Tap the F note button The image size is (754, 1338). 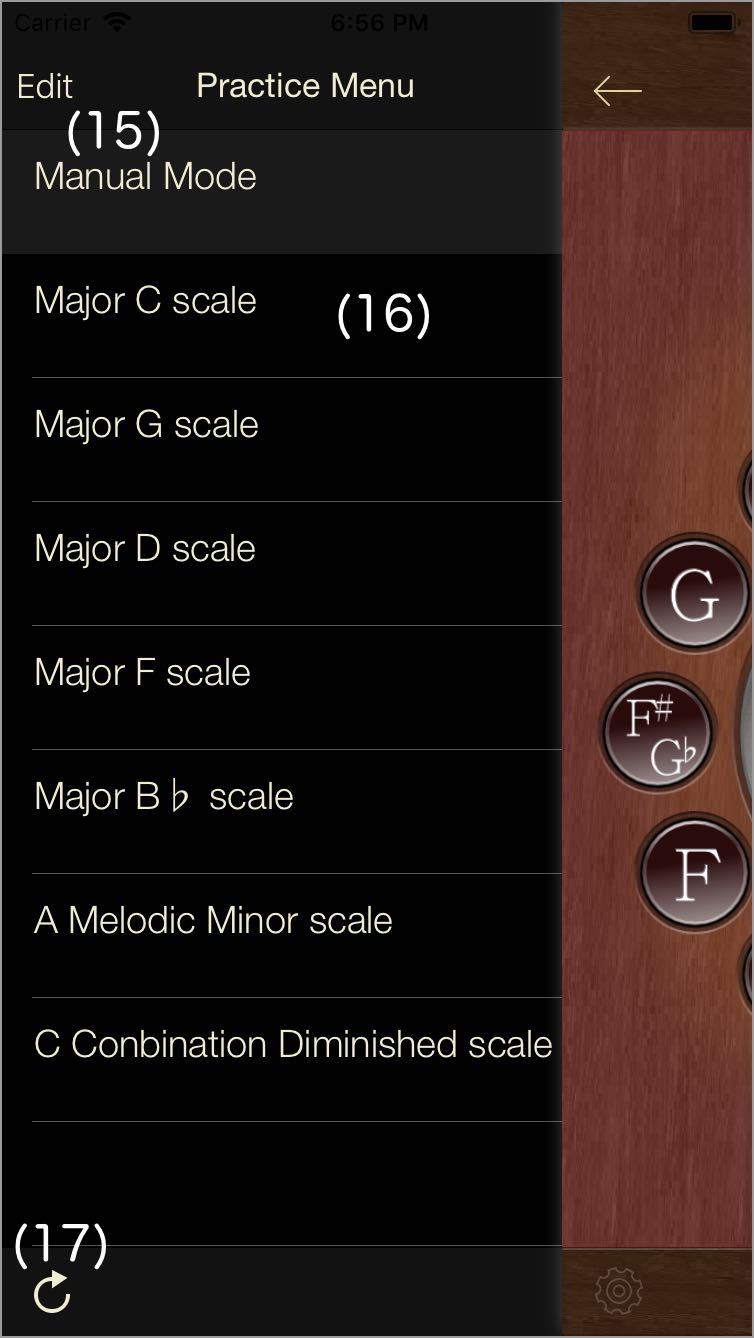[695, 872]
